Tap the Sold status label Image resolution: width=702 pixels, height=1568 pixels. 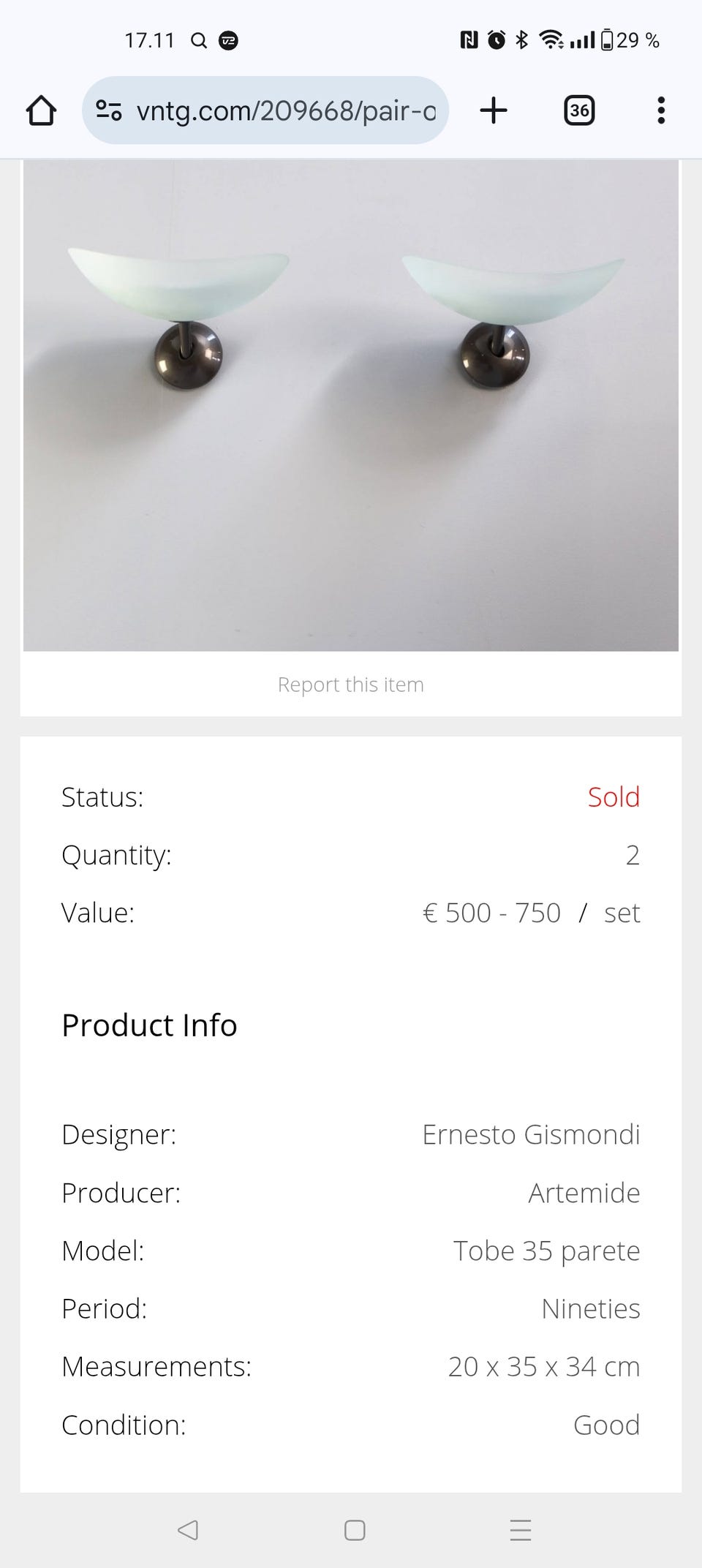coord(614,797)
